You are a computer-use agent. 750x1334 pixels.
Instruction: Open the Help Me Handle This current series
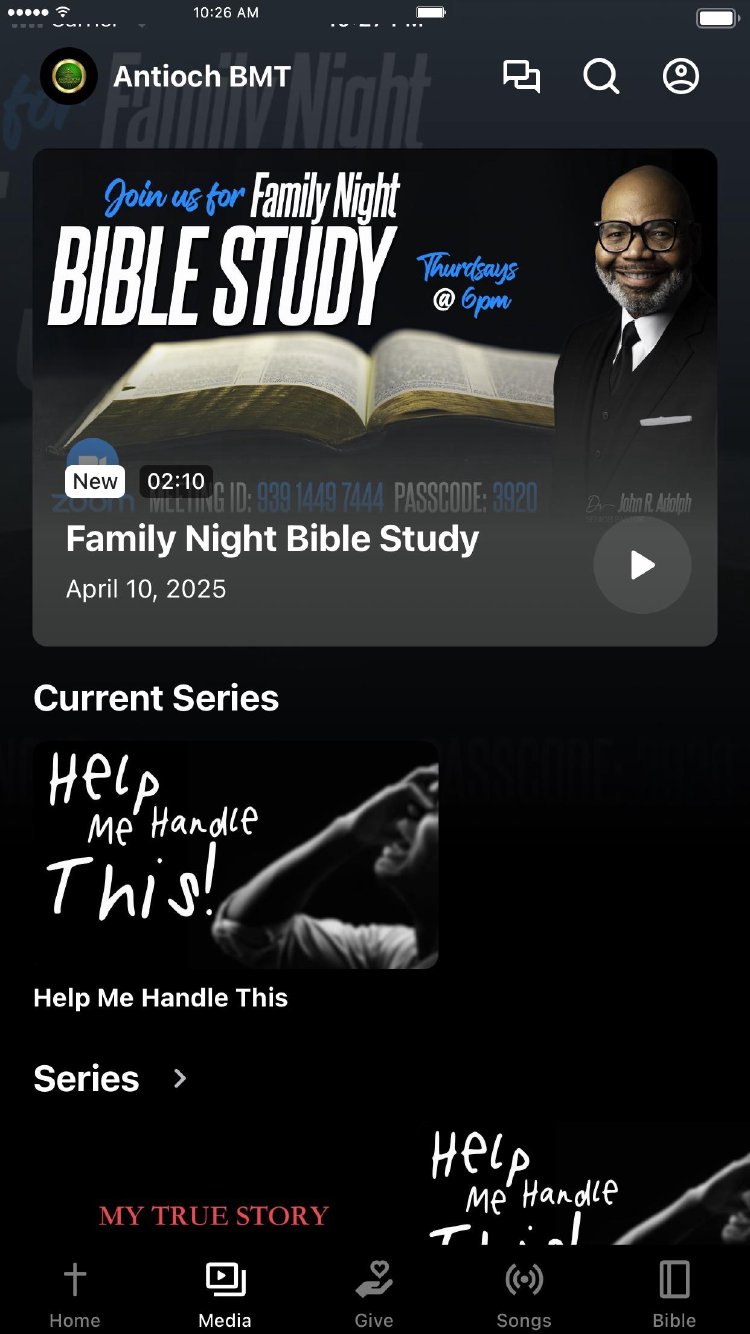click(236, 855)
